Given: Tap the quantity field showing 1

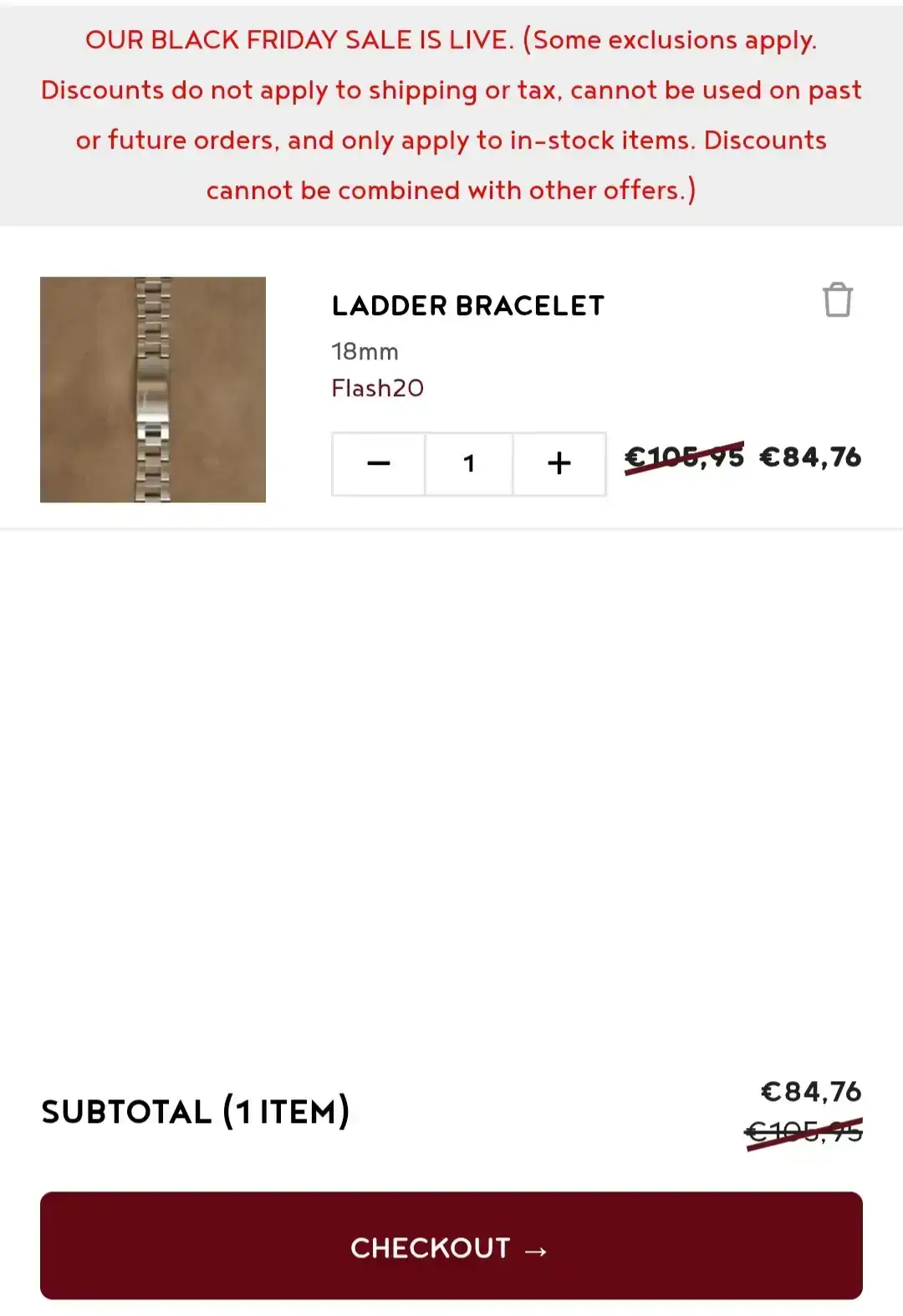Looking at the screenshot, I should pos(469,464).
